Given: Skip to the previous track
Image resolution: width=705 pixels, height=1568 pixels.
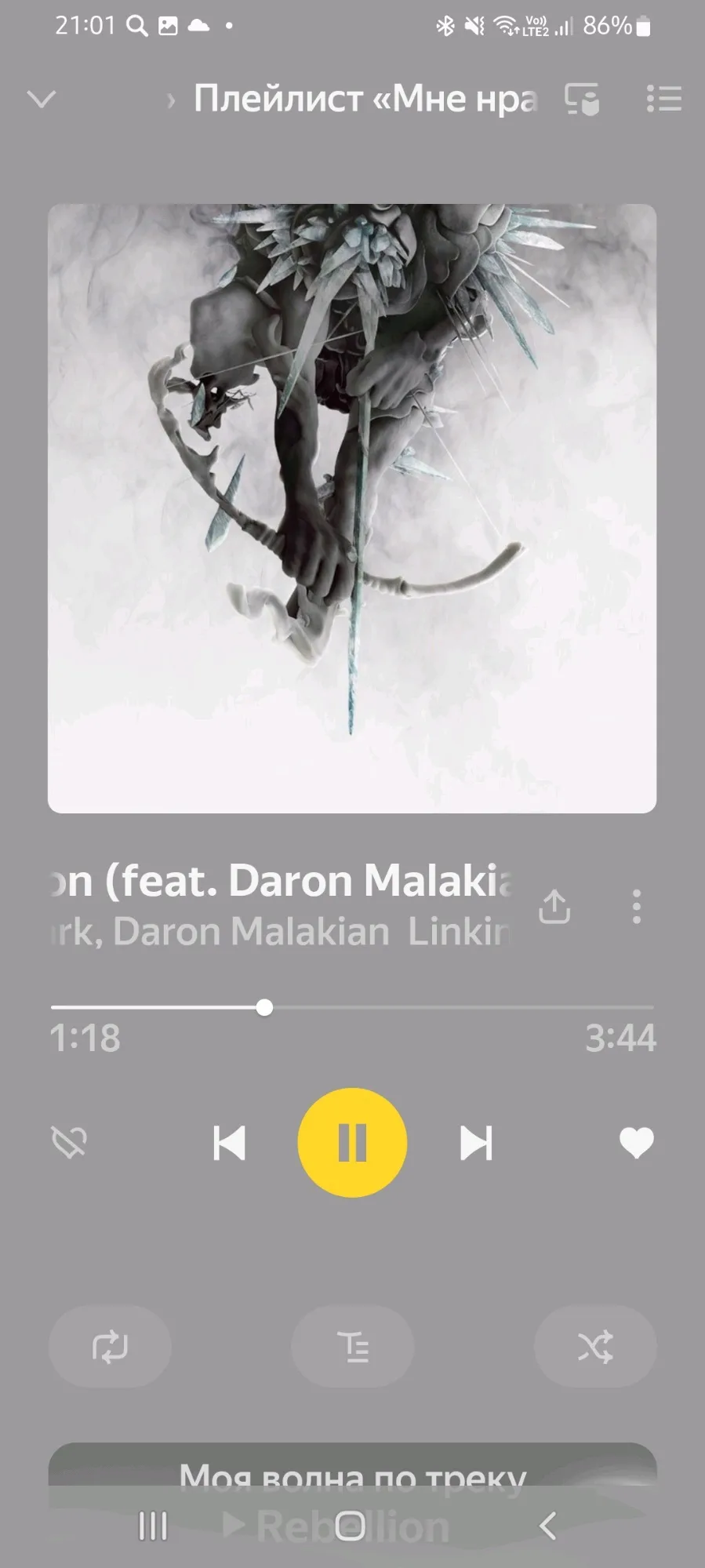Looking at the screenshot, I should pos(229,1143).
